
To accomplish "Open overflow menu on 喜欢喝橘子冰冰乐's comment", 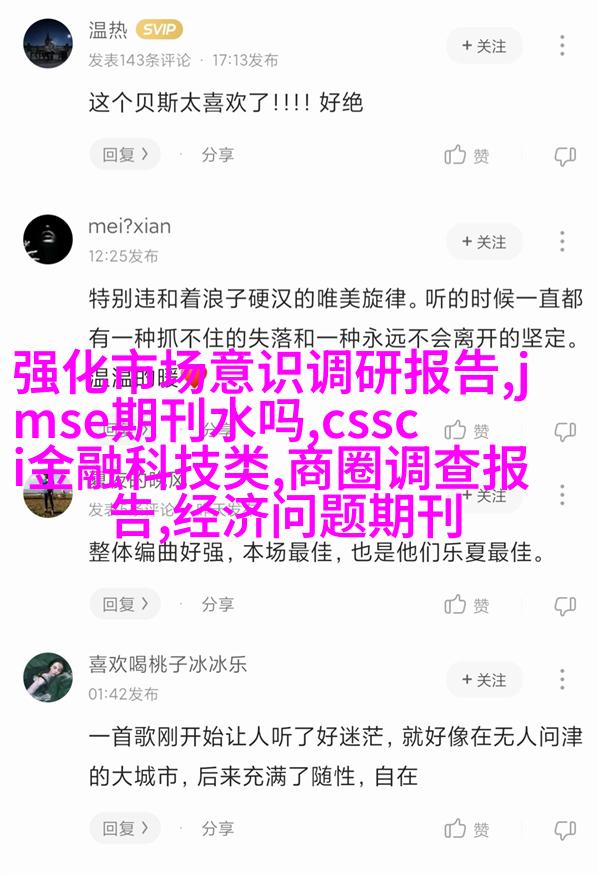I will [x=565, y=680].
